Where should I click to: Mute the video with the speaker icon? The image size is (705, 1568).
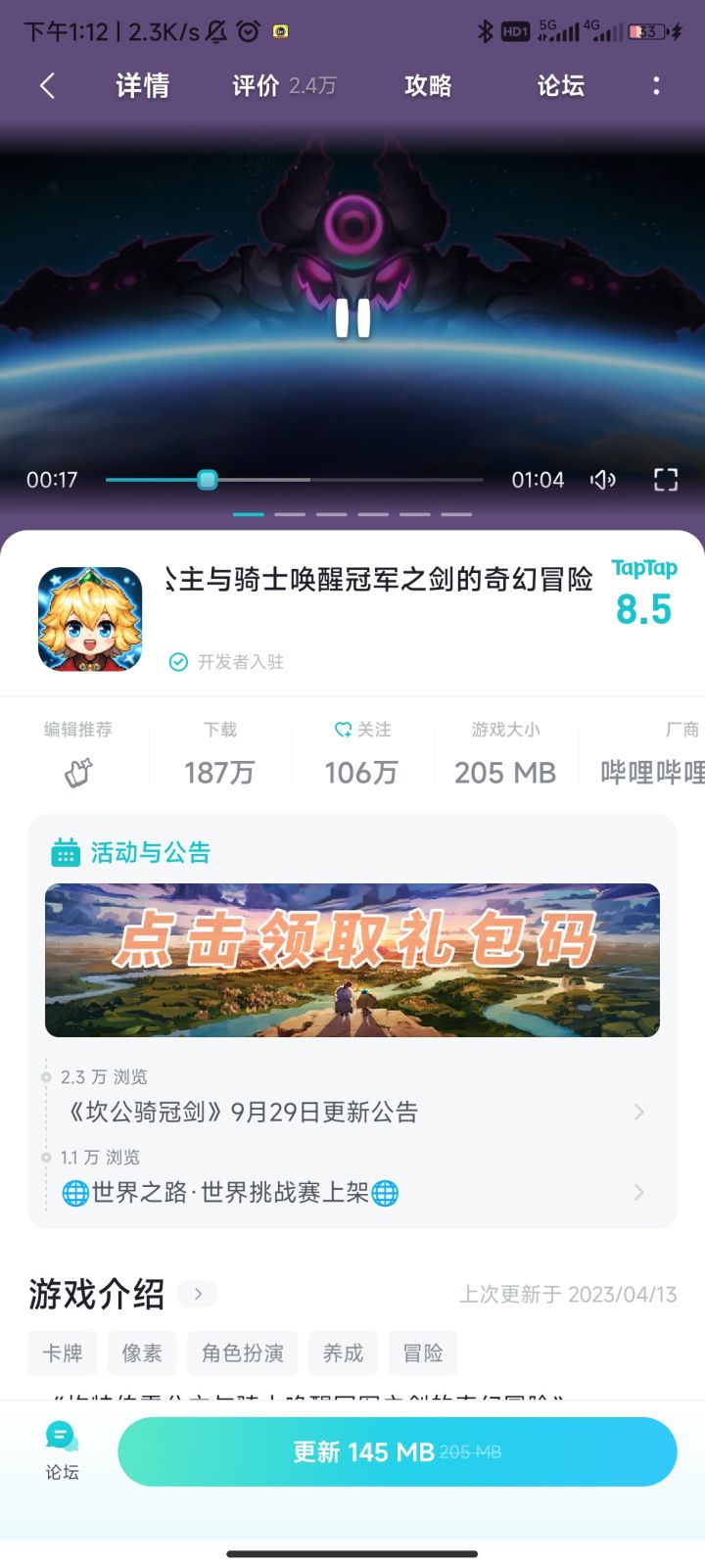click(603, 479)
